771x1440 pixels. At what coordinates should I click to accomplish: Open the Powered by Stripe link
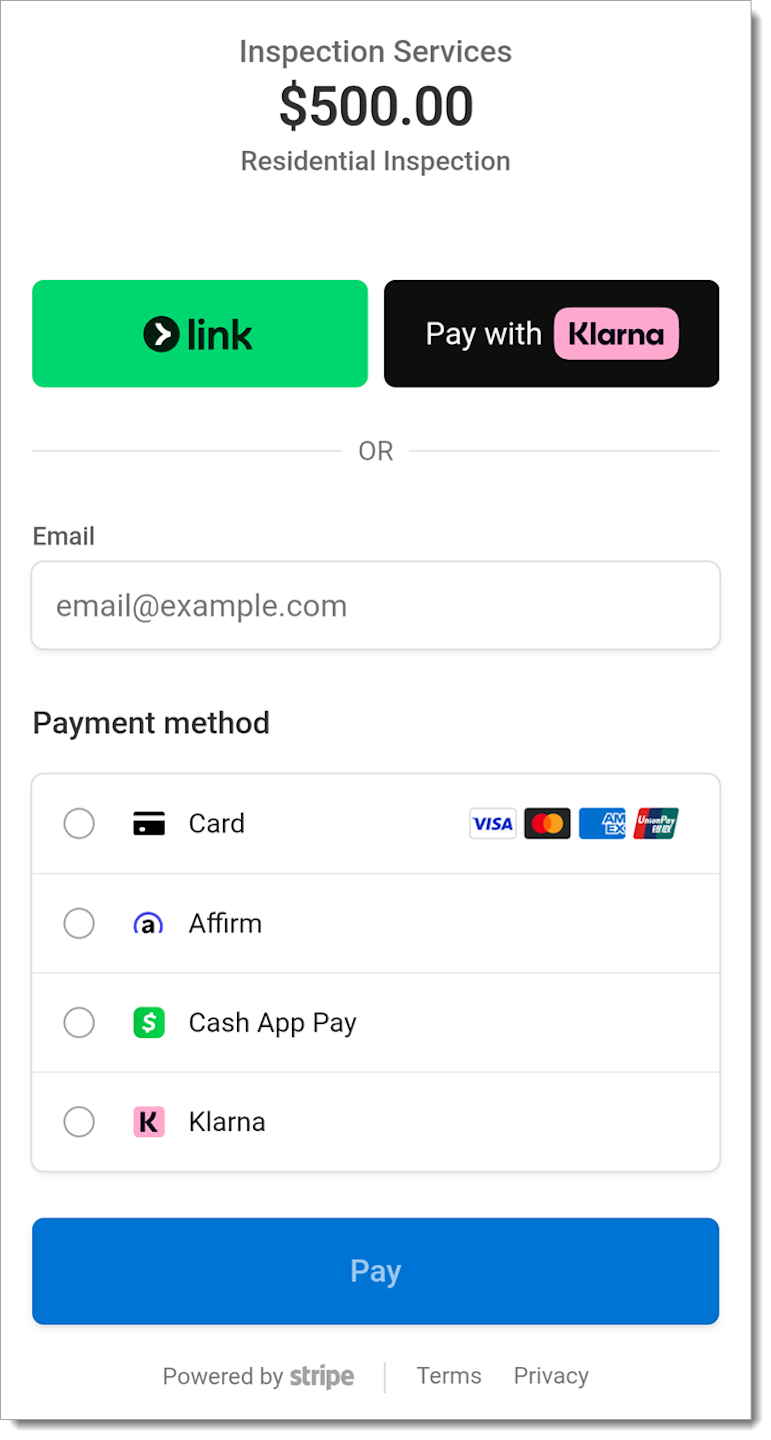point(258,1376)
